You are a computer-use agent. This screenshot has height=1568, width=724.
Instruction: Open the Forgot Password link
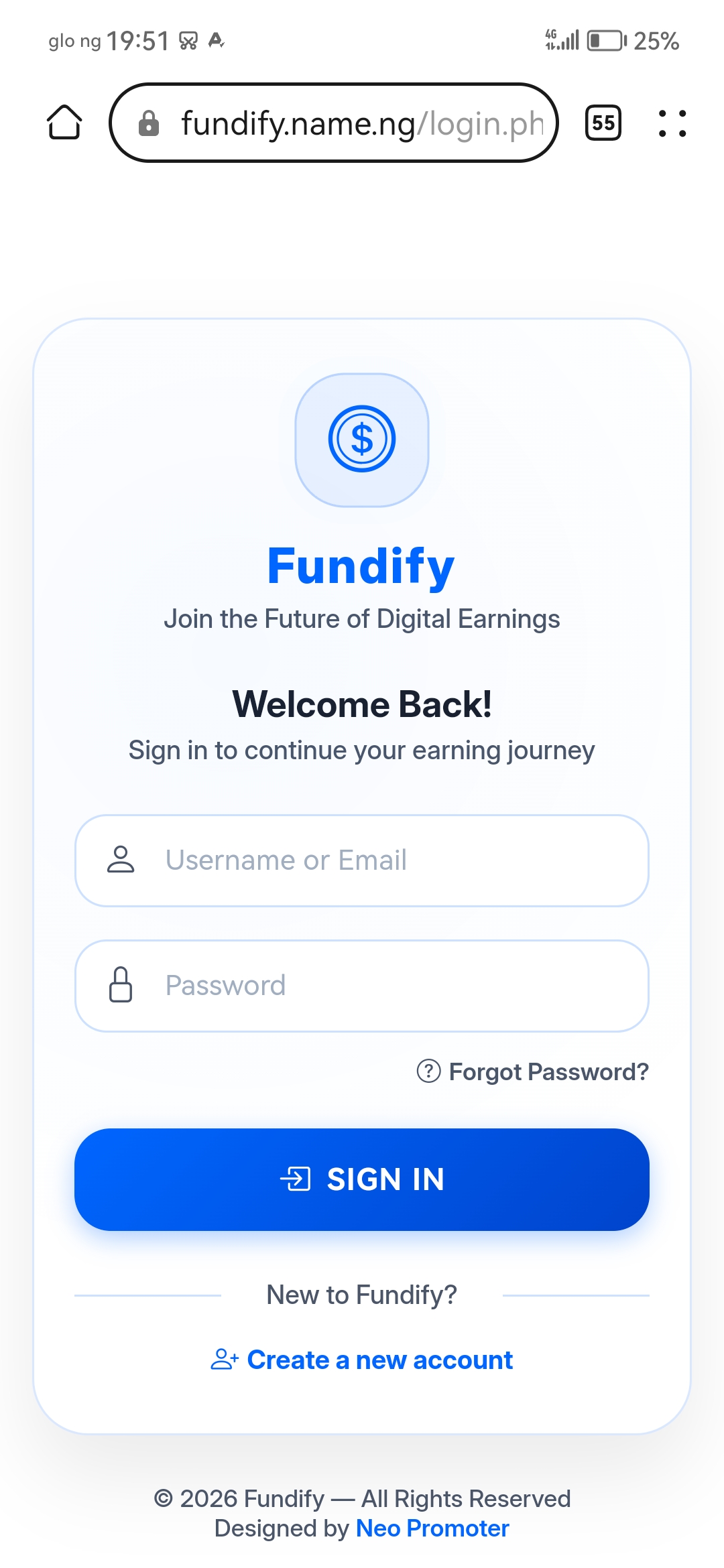click(547, 1071)
